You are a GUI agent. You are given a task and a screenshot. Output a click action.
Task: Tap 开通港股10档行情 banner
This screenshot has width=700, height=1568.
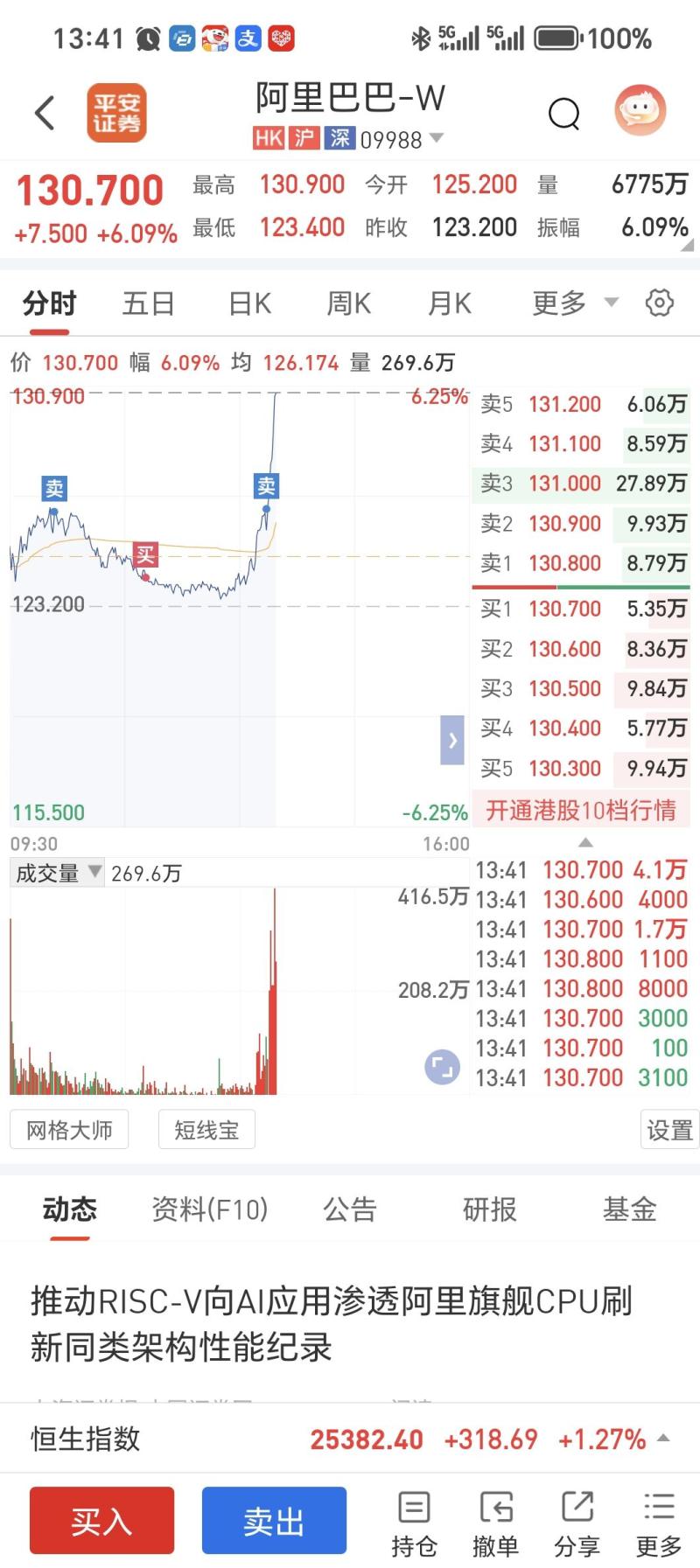click(x=581, y=810)
